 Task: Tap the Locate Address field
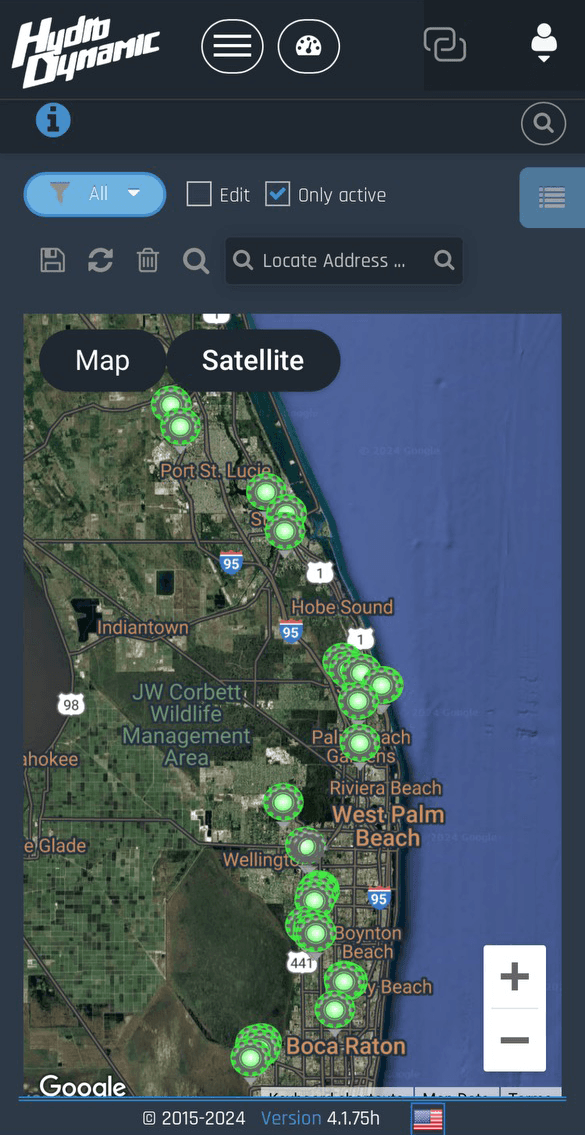click(x=344, y=261)
